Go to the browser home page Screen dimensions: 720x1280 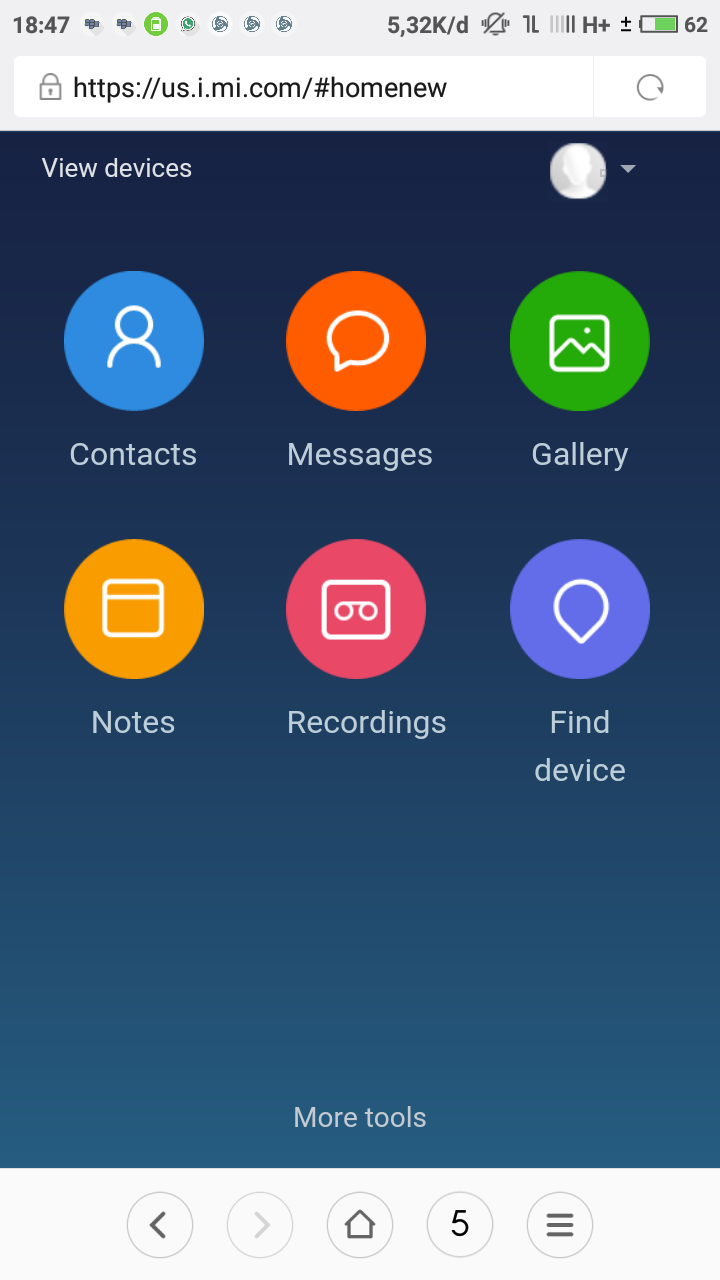tap(360, 1224)
